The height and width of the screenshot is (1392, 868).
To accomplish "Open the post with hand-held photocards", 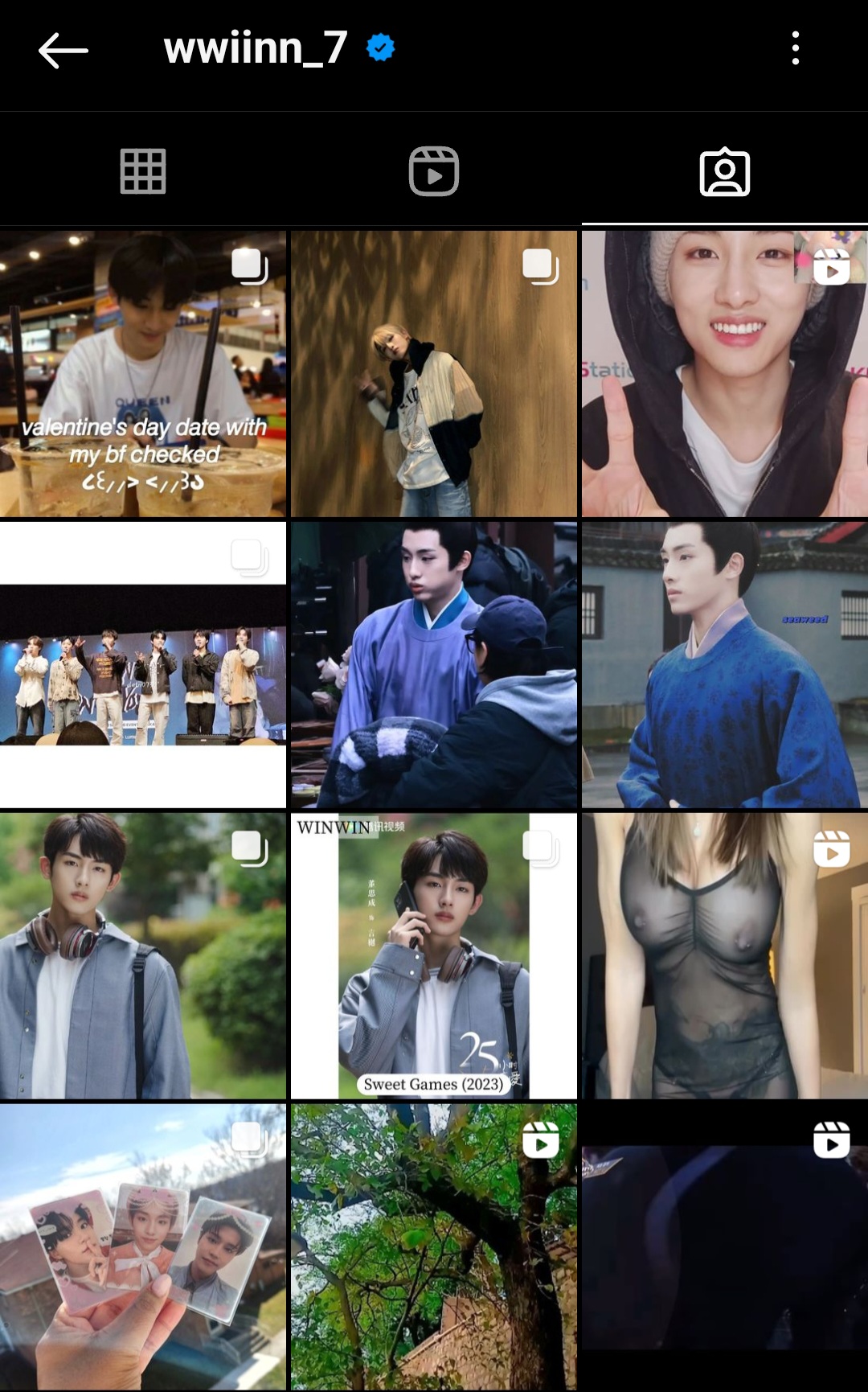I will 143,1246.
